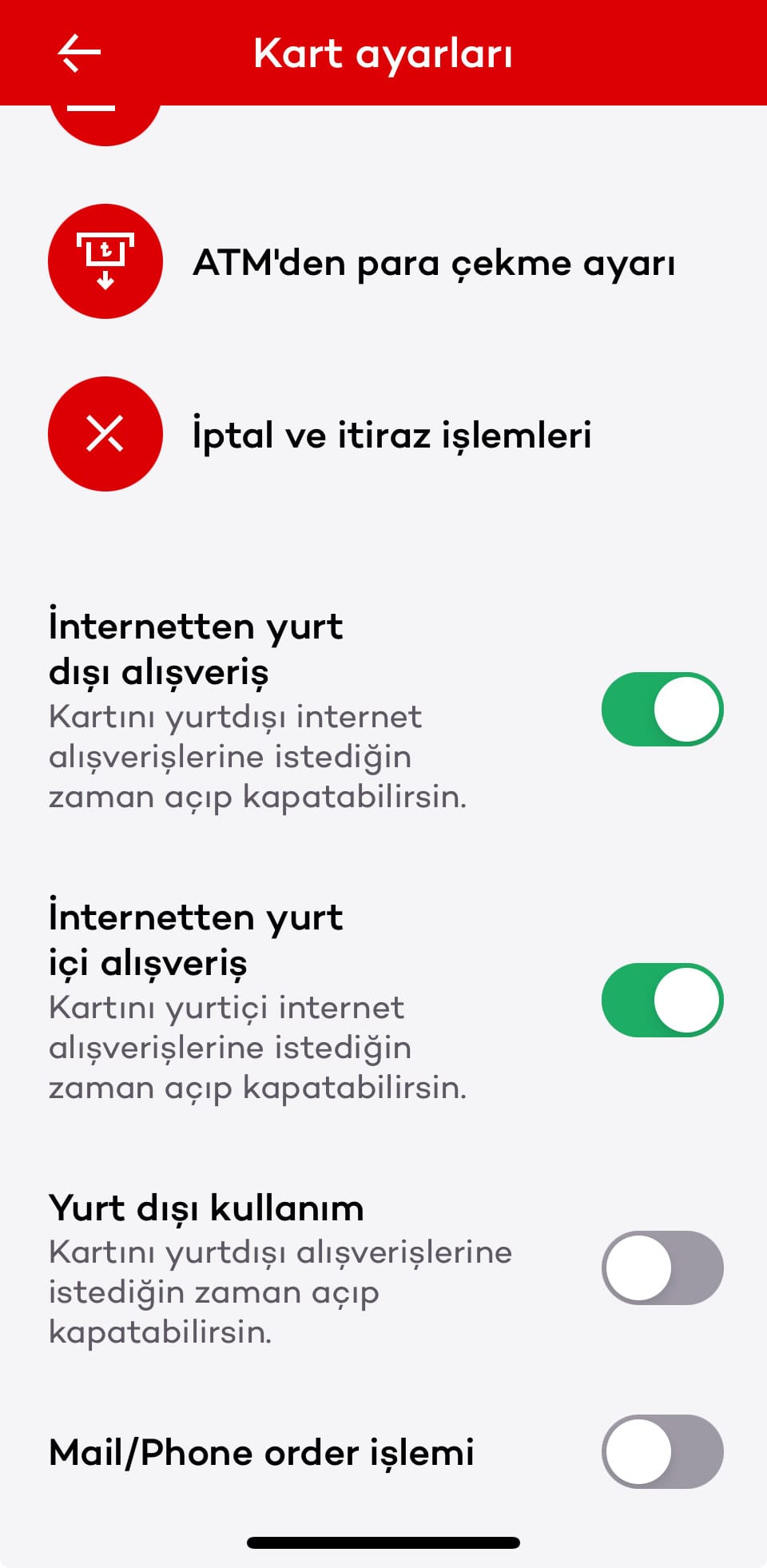
Task: Enable Yurt dışı kullanım switch
Action: pyautogui.click(x=662, y=1268)
